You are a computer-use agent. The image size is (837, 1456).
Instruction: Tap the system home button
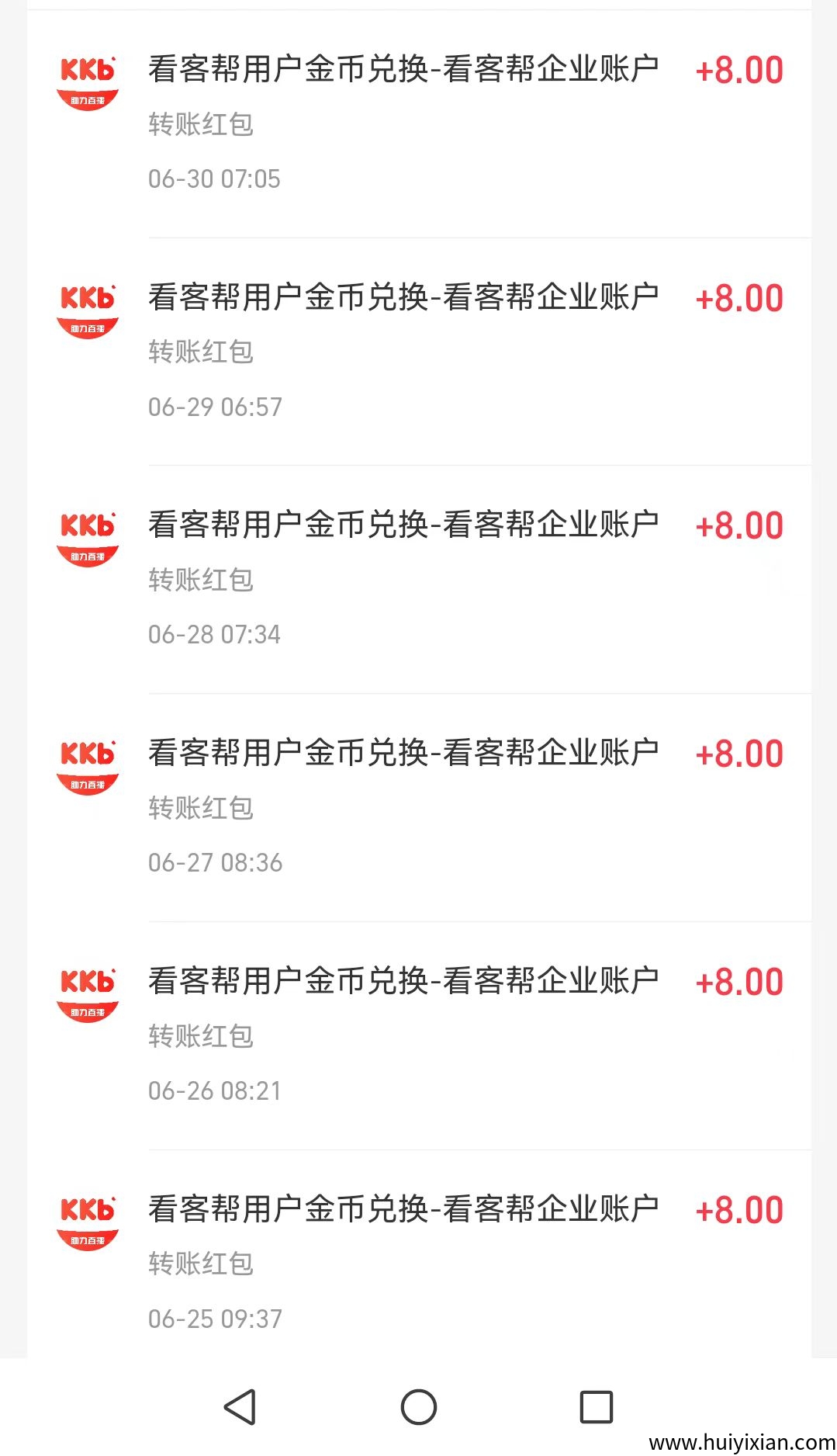tap(419, 1406)
